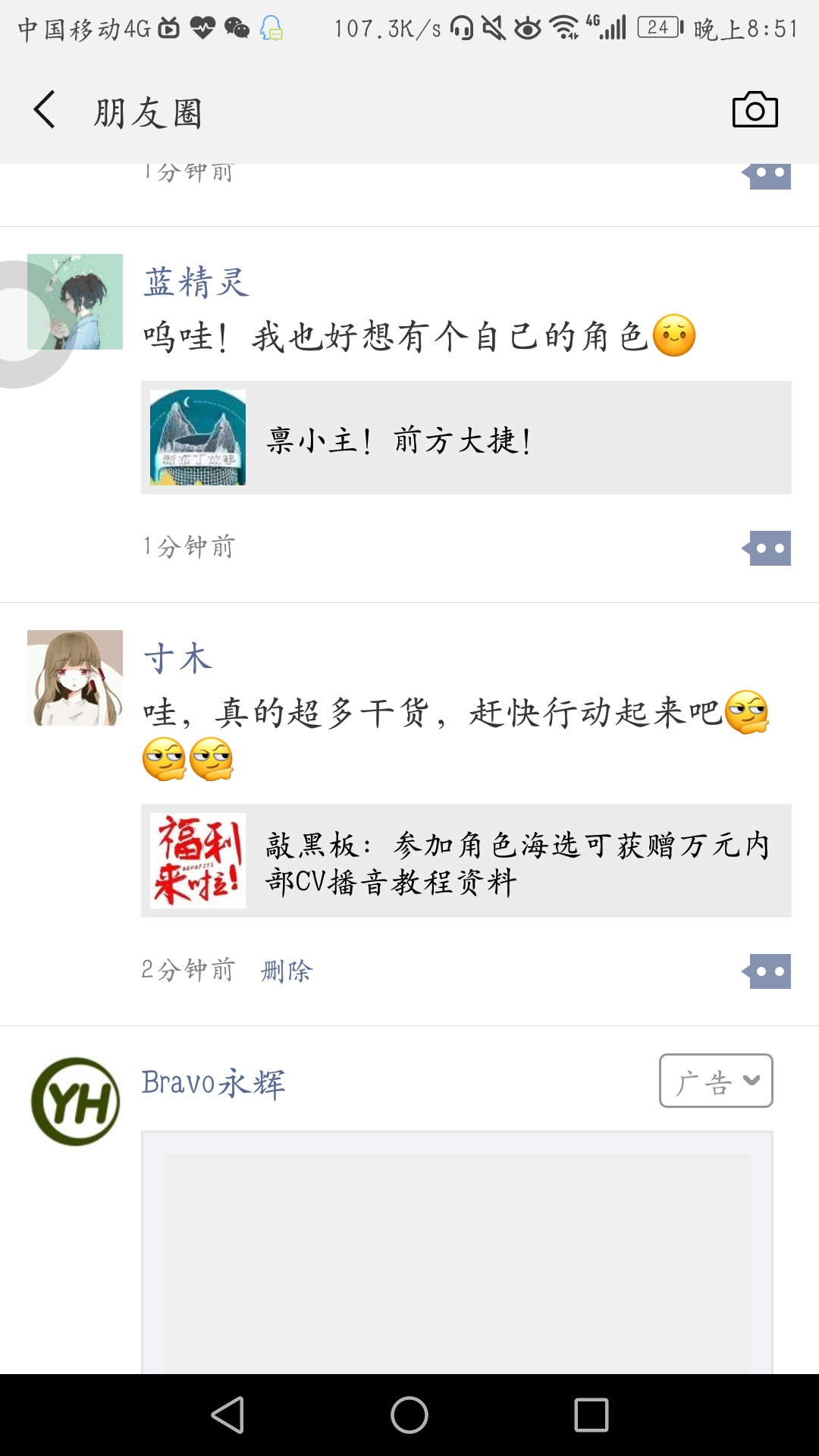Go to system home screen
This screenshot has height=1456, width=819.
click(x=409, y=1415)
